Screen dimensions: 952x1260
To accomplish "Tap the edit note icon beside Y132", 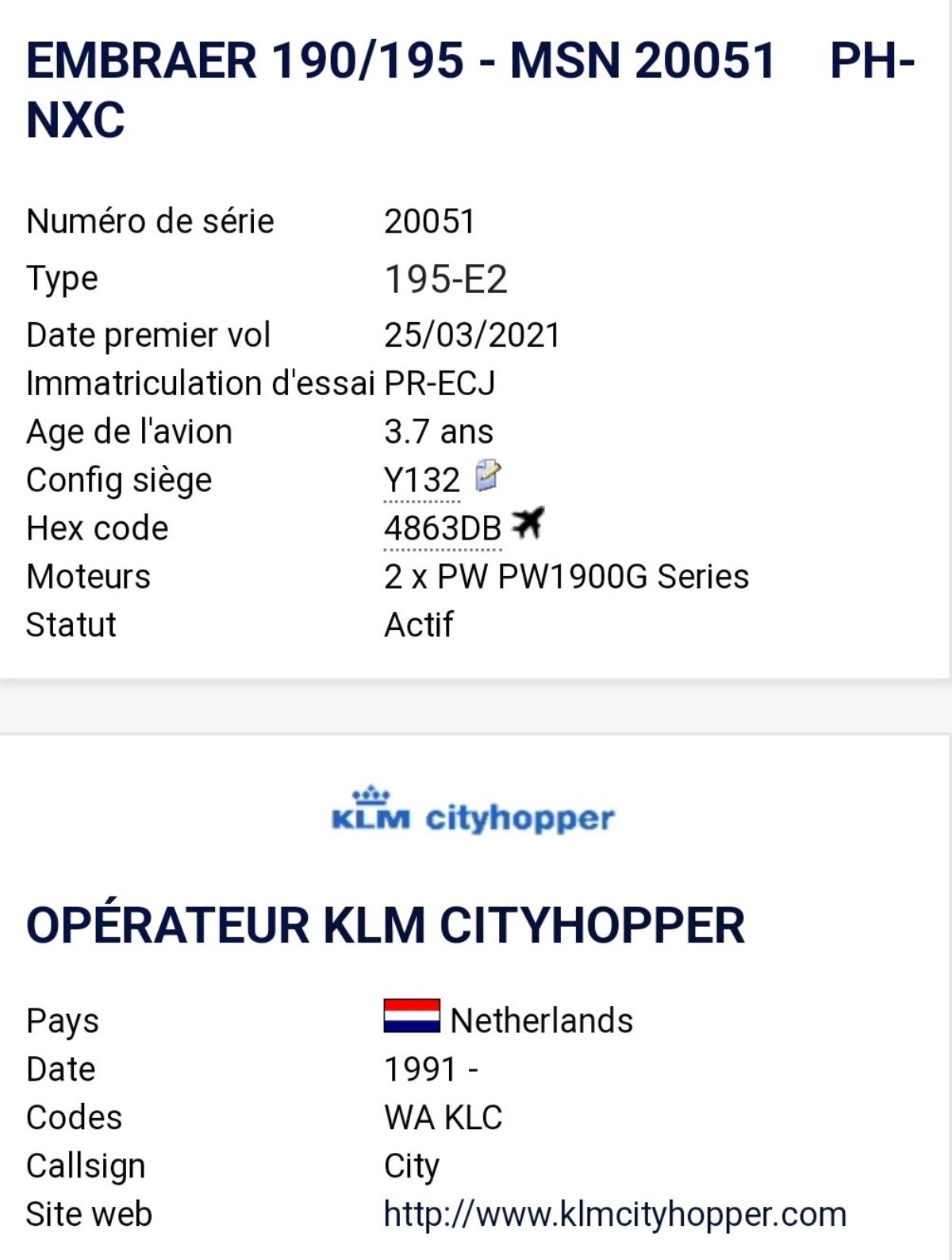I will coord(487,476).
